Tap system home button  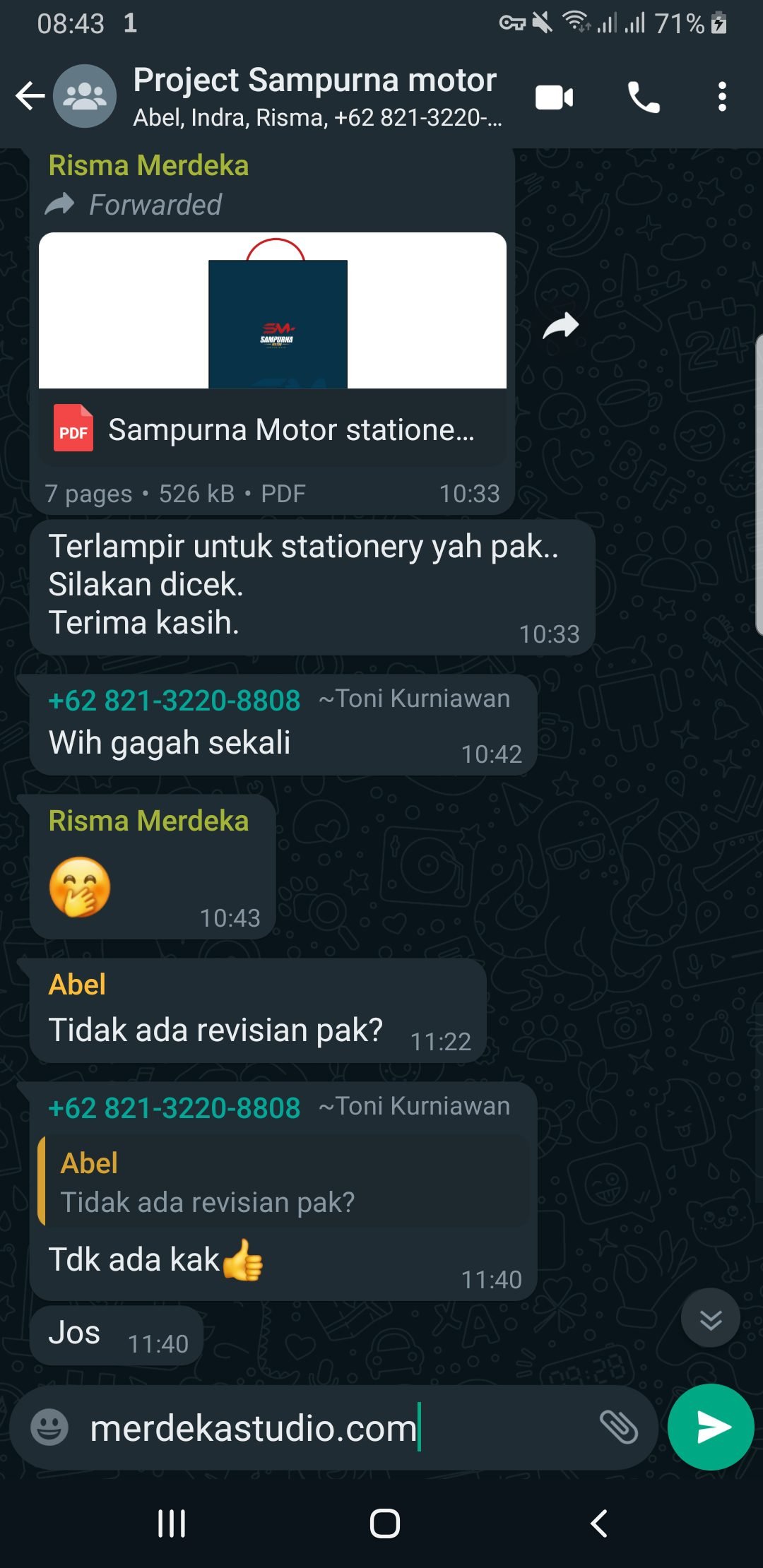384,1523
